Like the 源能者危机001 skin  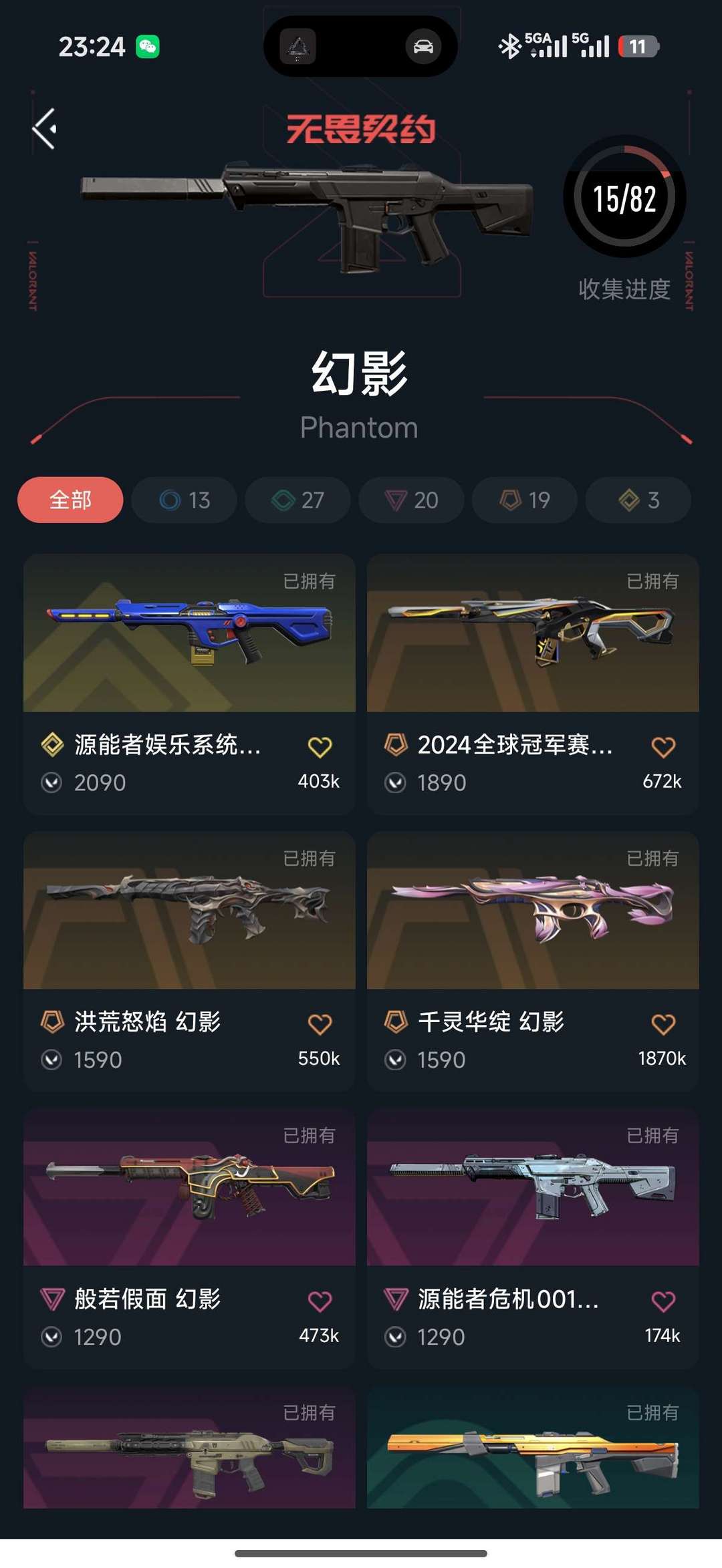pyautogui.click(x=663, y=1301)
